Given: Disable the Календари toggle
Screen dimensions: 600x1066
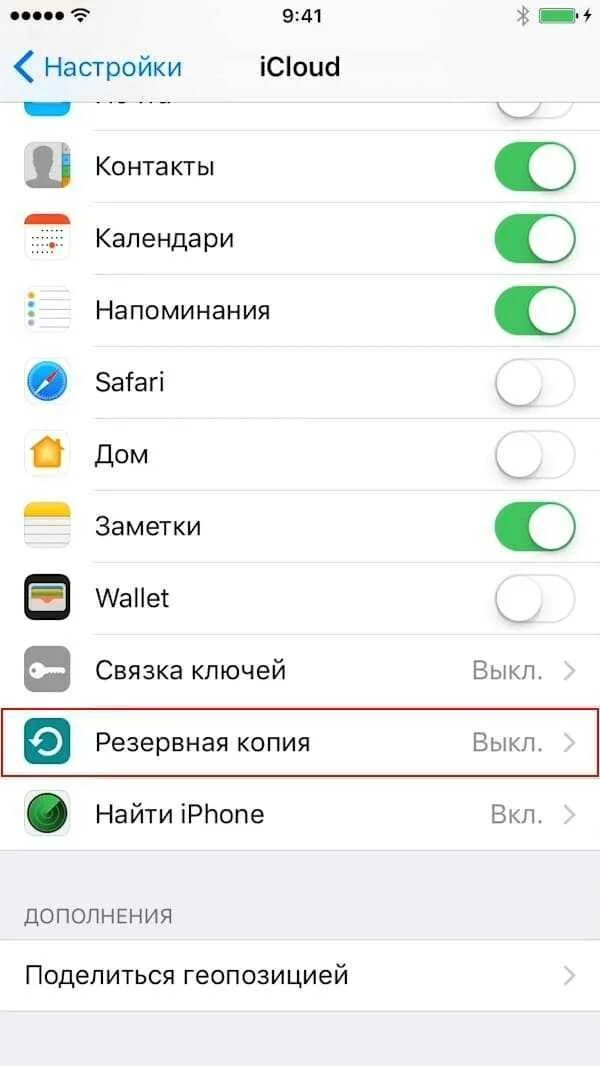Looking at the screenshot, I should pyautogui.click(x=535, y=239).
